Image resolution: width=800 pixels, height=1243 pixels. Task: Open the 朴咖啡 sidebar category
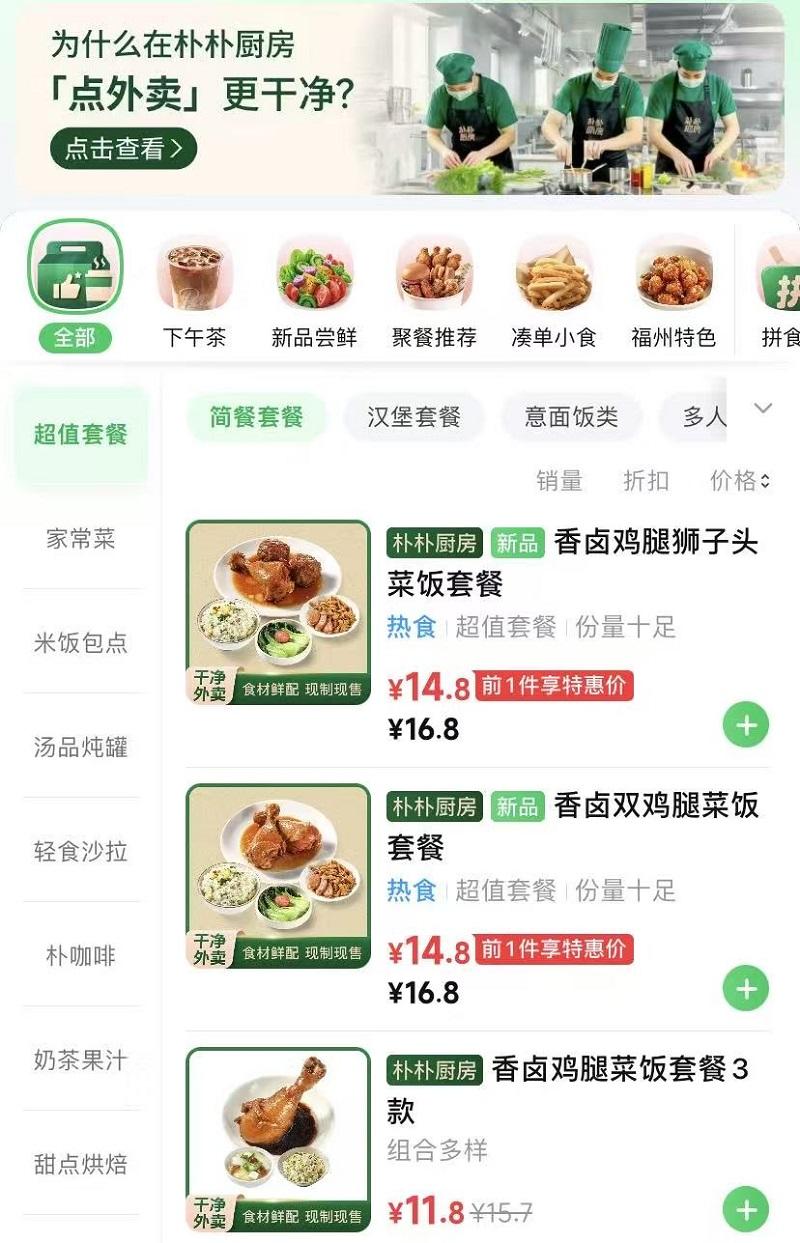point(81,956)
